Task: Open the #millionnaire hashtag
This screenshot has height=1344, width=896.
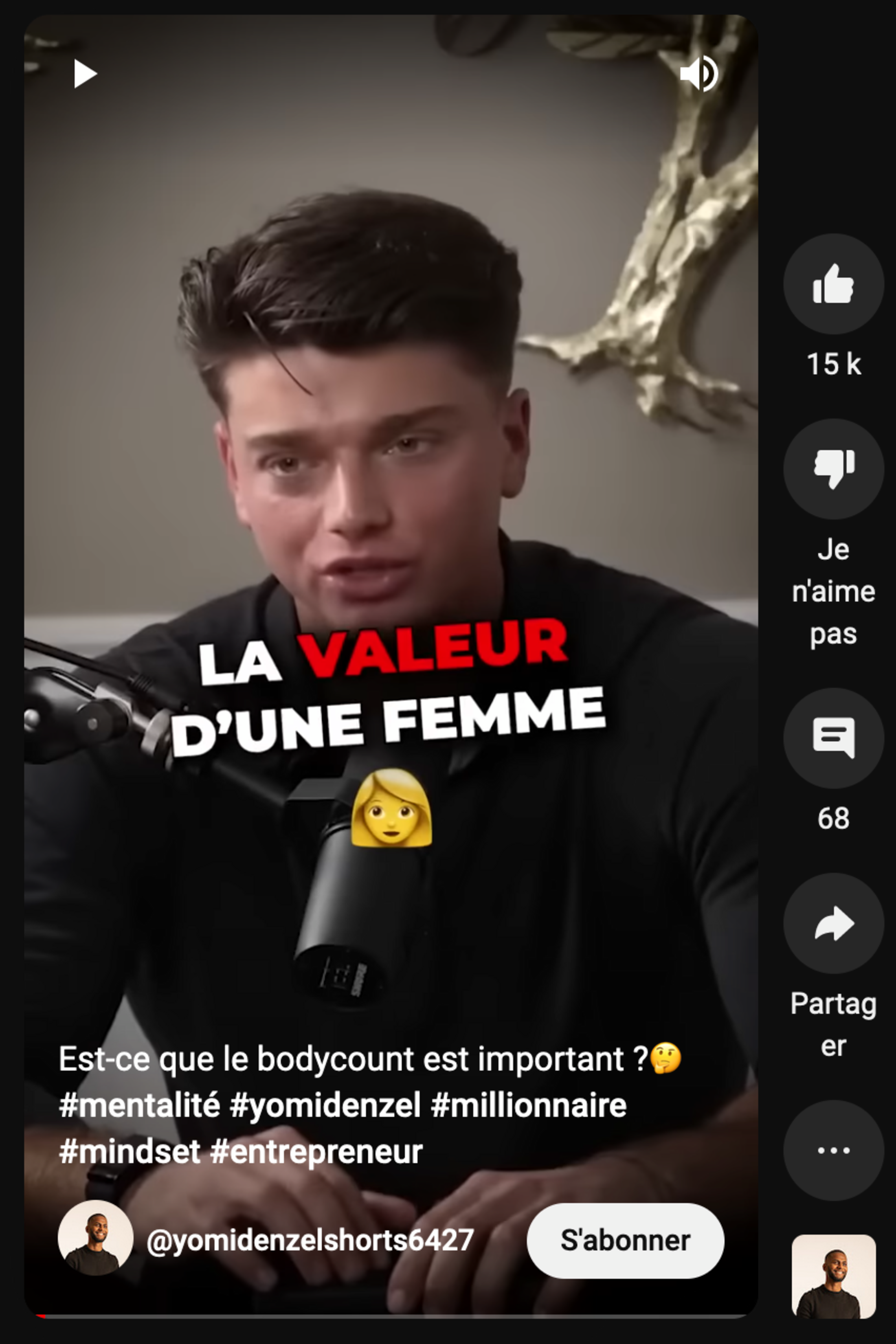Action: click(528, 1105)
